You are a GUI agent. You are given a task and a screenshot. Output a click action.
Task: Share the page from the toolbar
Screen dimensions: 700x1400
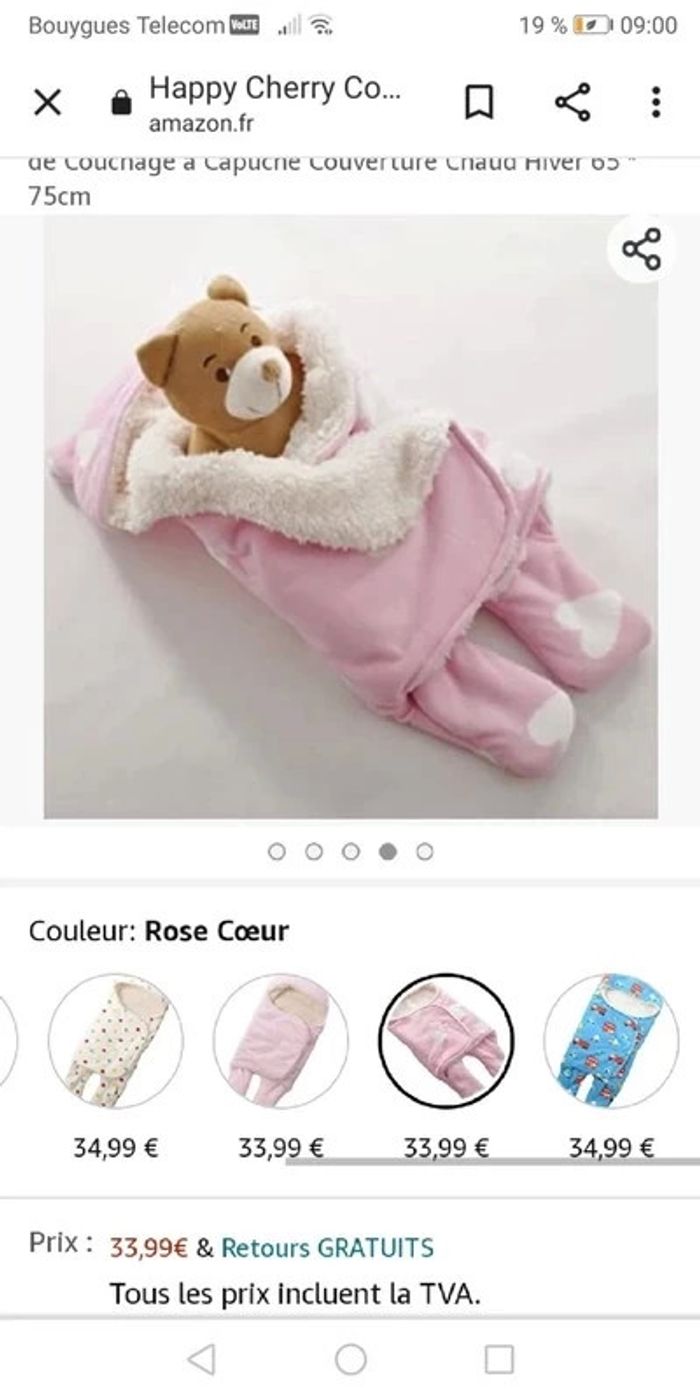click(572, 103)
